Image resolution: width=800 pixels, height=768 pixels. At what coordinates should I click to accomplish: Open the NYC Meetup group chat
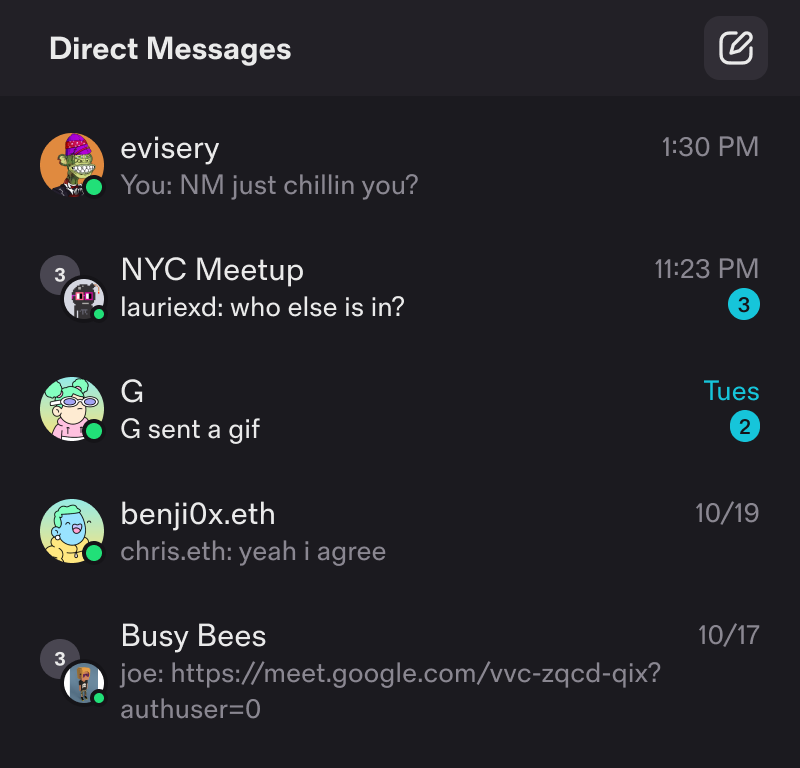tap(400, 287)
